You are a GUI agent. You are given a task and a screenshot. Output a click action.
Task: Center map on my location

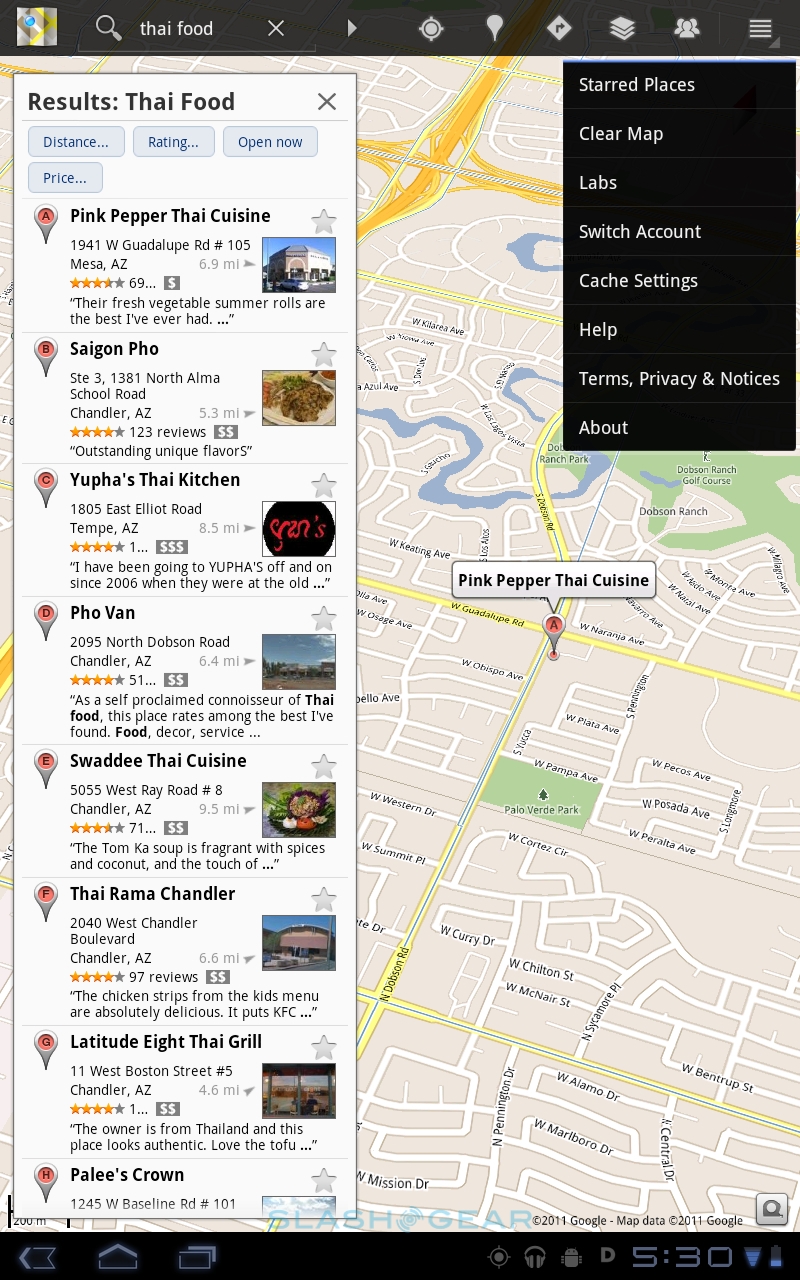431,29
